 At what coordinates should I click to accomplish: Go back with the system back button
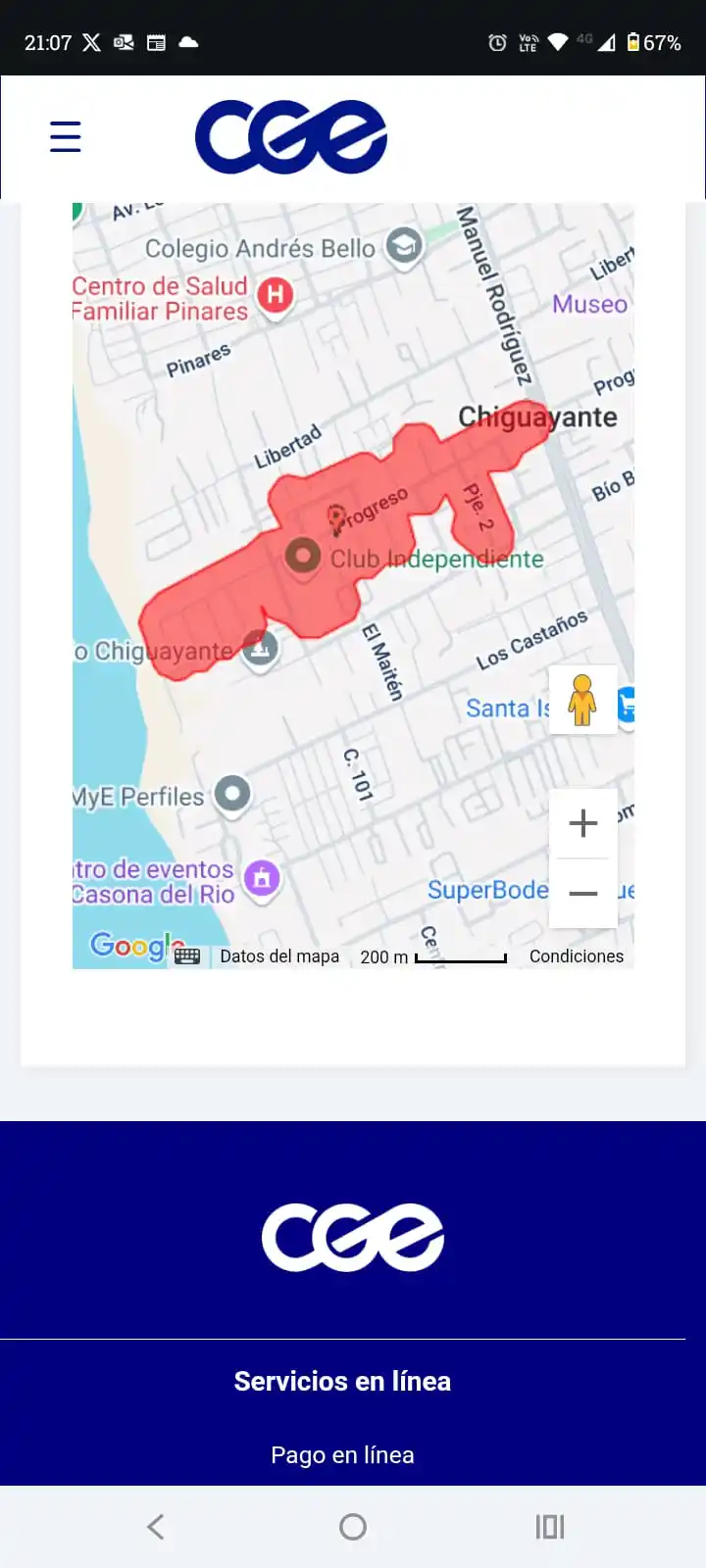coord(155,1527)
